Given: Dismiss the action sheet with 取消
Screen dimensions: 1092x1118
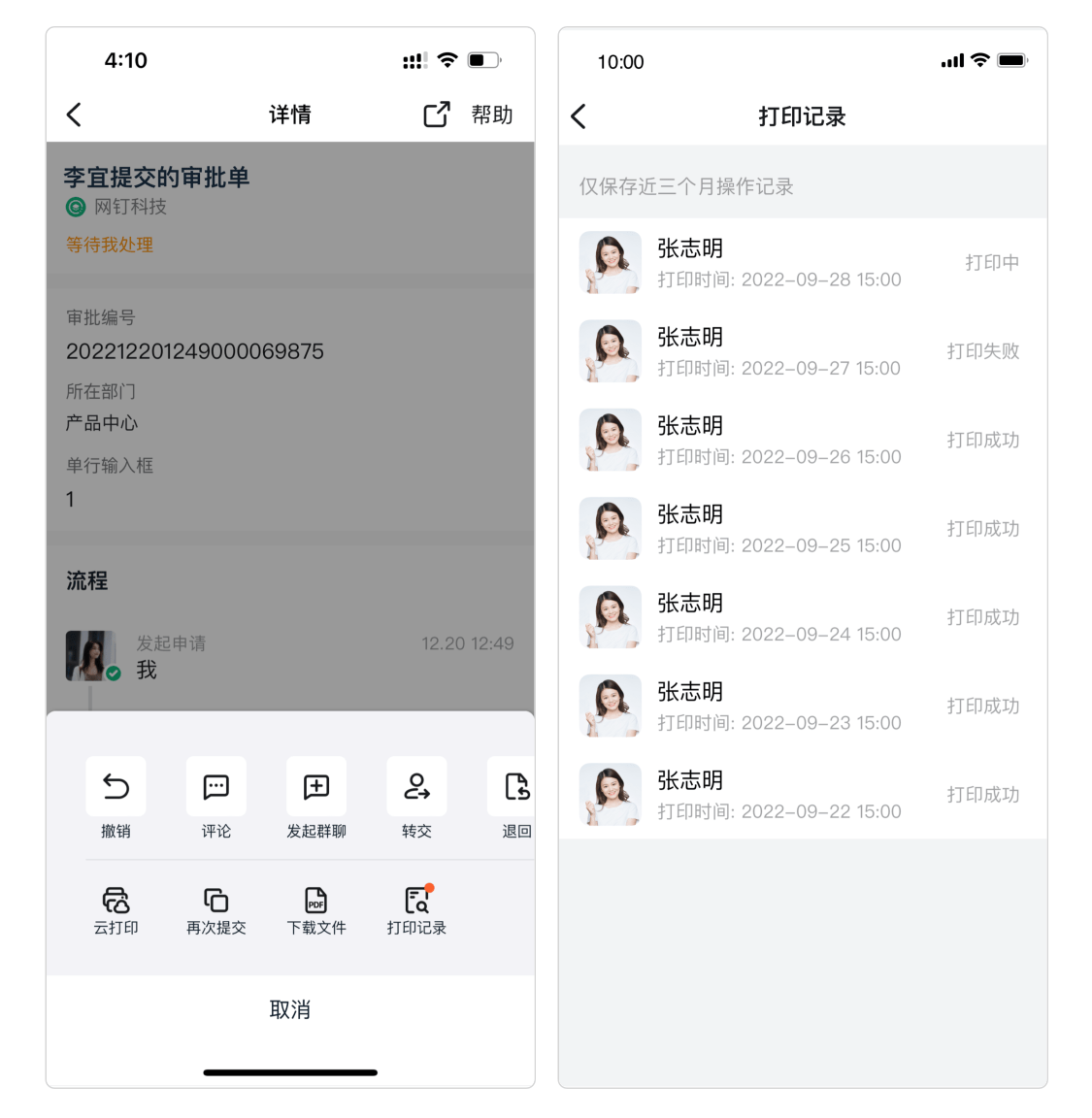Looking at the screenshot, I should (x=289, y=1009).
